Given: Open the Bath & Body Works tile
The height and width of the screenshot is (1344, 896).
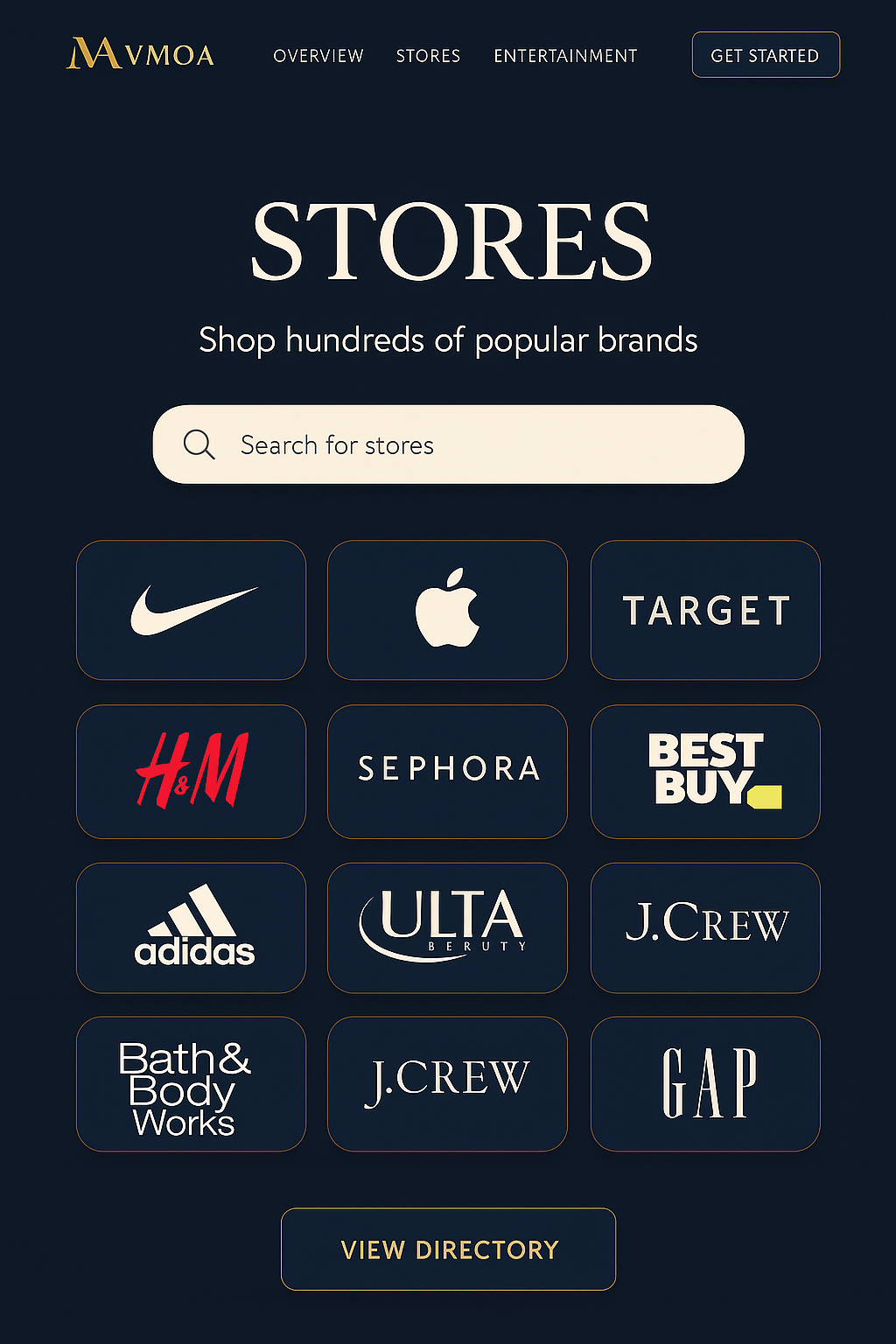Looking at the screenshot, I should click(x=192, y=1083).
